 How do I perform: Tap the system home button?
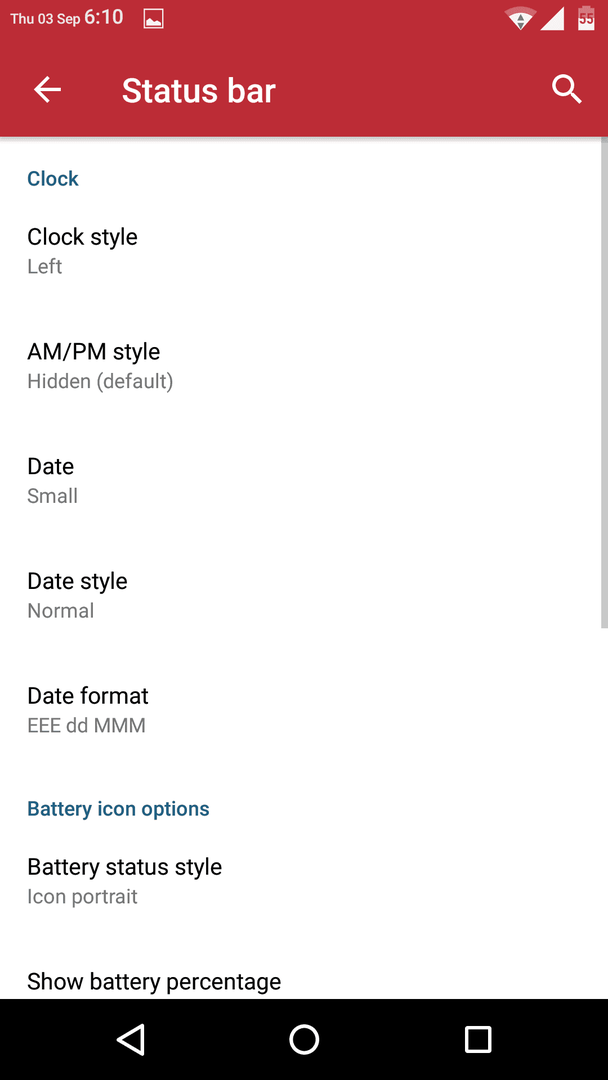click(304, 1039)
